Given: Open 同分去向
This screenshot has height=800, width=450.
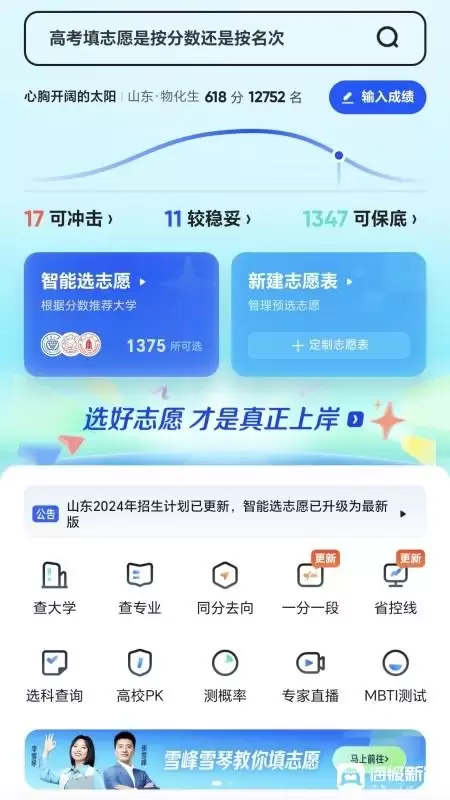Looking at the screenshot, I should point(225,588).
